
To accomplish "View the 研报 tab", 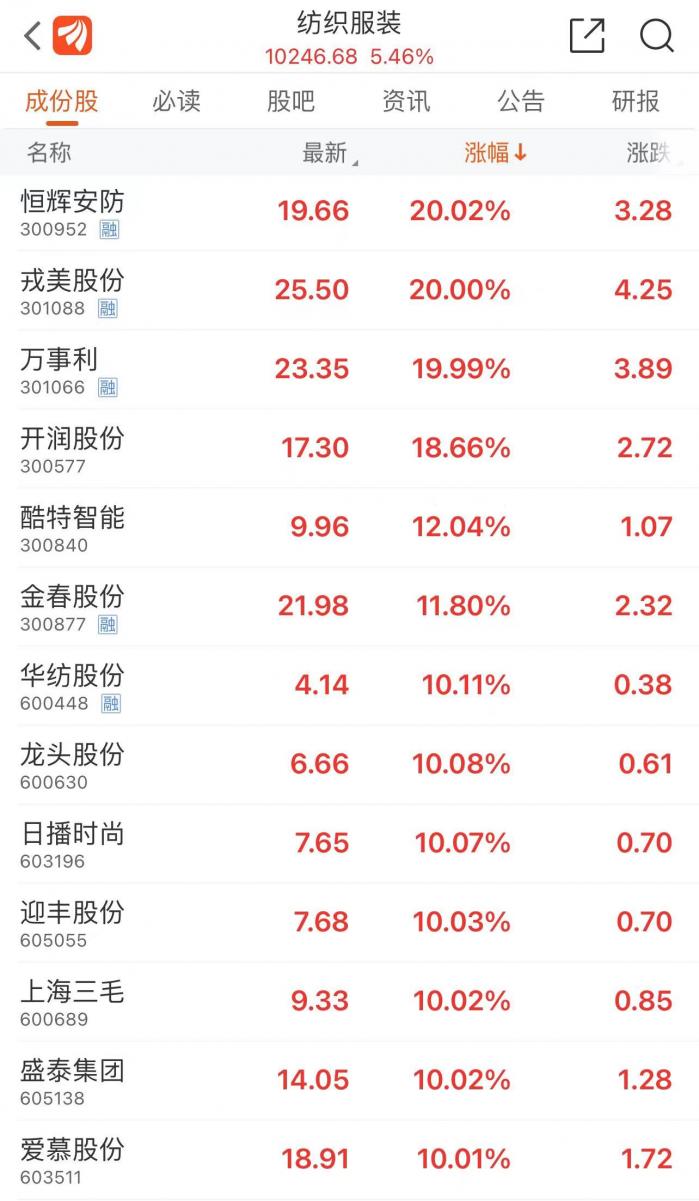I will pyautogui.click(x=636, y=101).
